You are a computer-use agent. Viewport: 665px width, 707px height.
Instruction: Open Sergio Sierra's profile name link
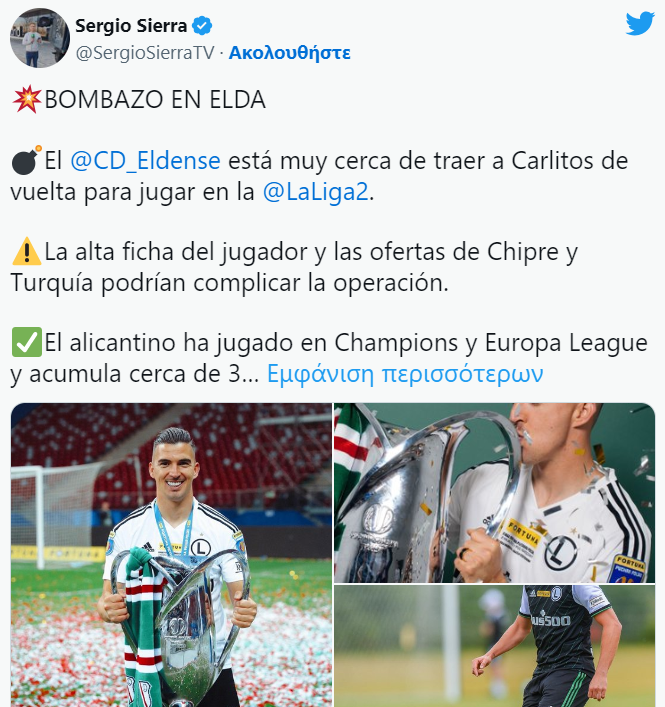[x=130, y=26]
